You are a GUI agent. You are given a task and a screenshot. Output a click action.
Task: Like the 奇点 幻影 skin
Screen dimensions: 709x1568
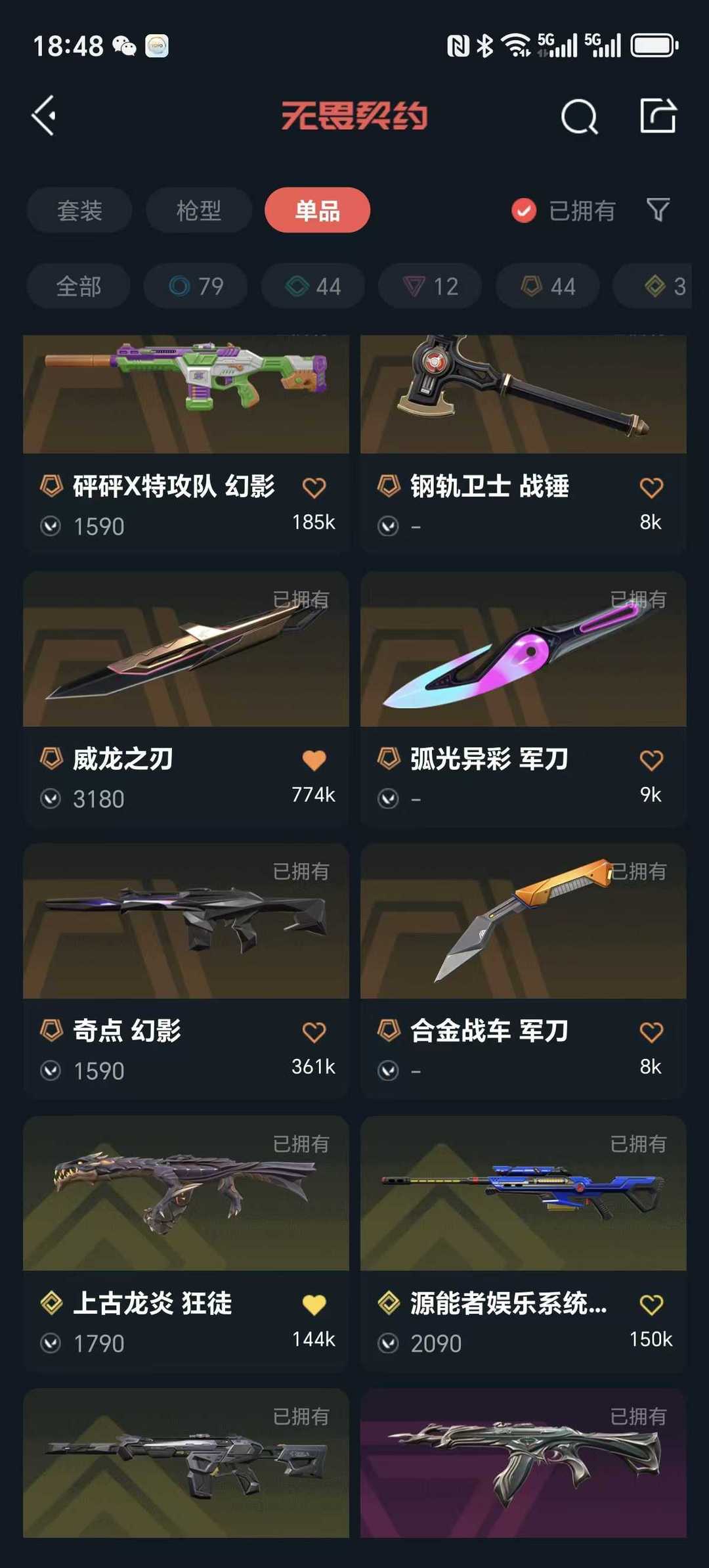point(314,1032)
